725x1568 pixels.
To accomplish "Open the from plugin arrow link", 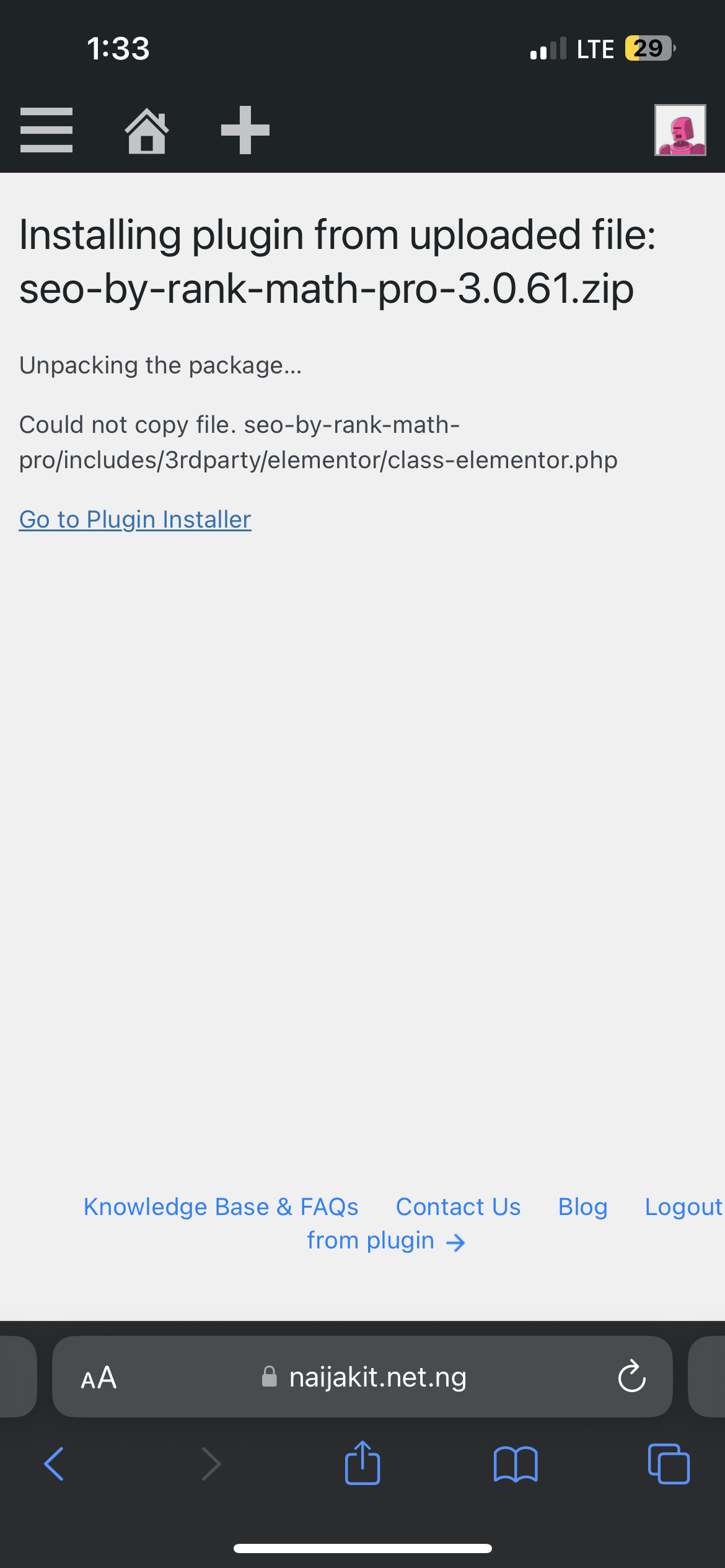I will click(x=385, y=1241).
